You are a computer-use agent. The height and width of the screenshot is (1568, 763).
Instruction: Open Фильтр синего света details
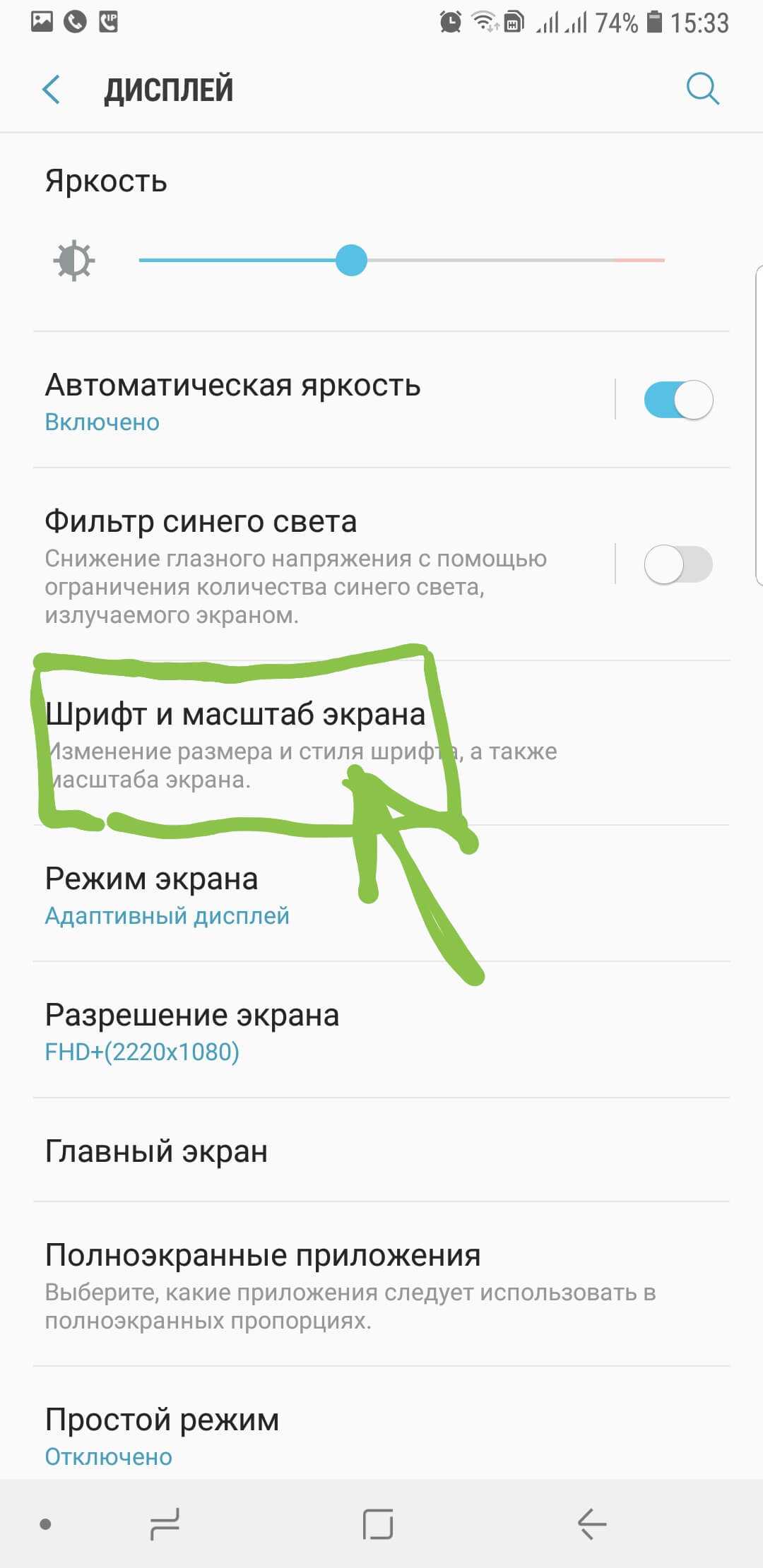pos(283,565)
